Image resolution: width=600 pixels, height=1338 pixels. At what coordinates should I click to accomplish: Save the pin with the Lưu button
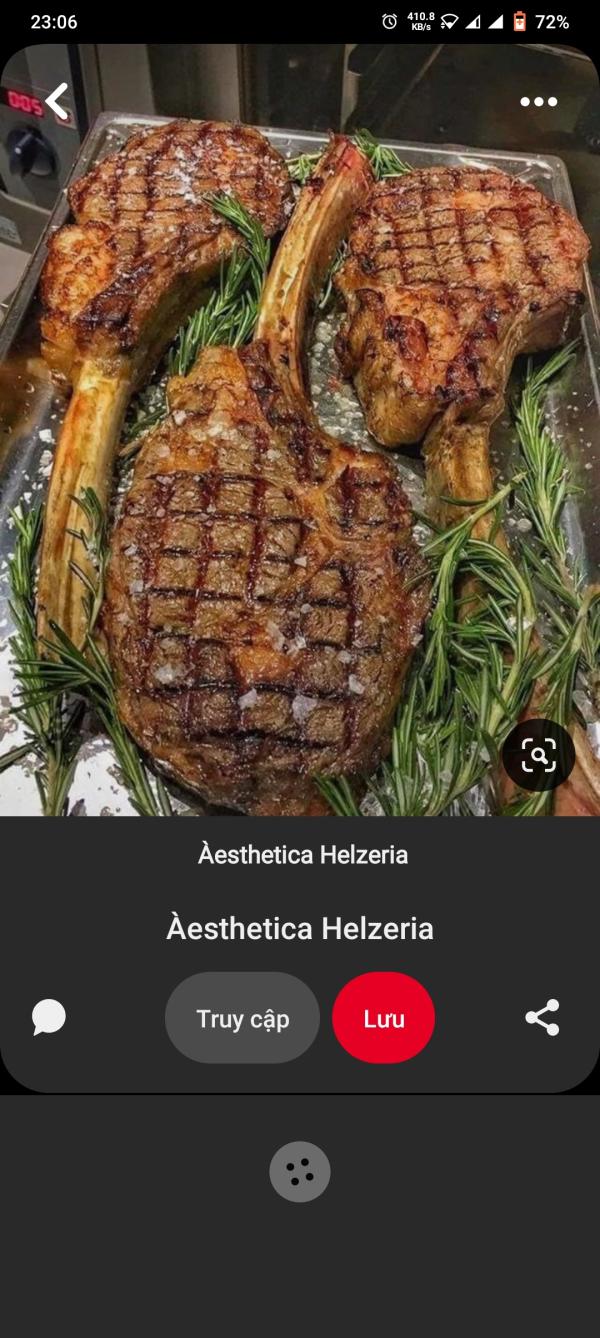click(x=383, y=1018)
